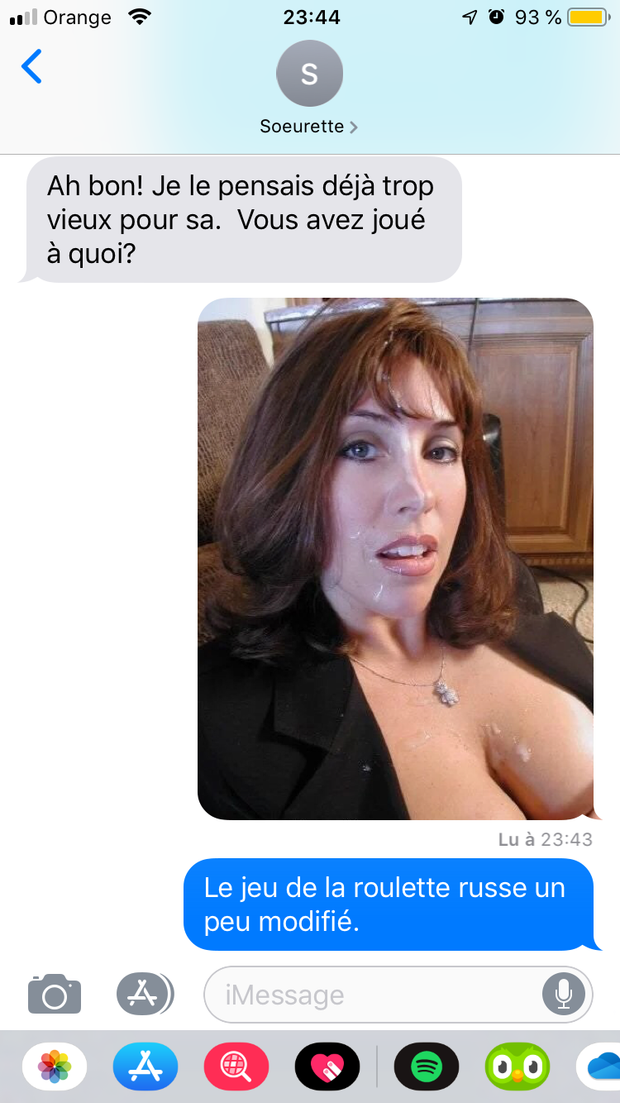This screenshot has height=1103, width=620.
Task: Open the OneDrive iMessage app
Action: [602, 1066]
